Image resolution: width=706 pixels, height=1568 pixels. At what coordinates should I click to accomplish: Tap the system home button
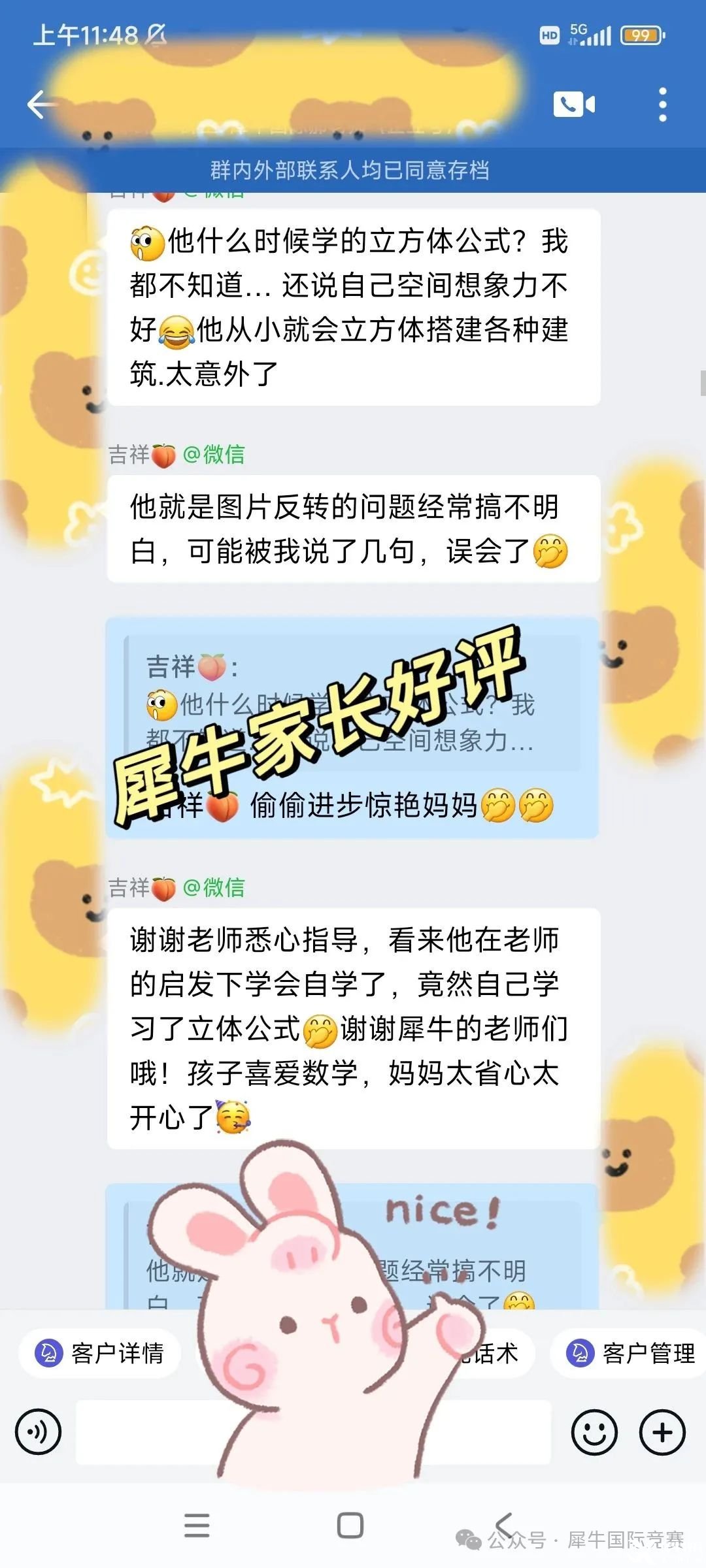coord(350,1526)
